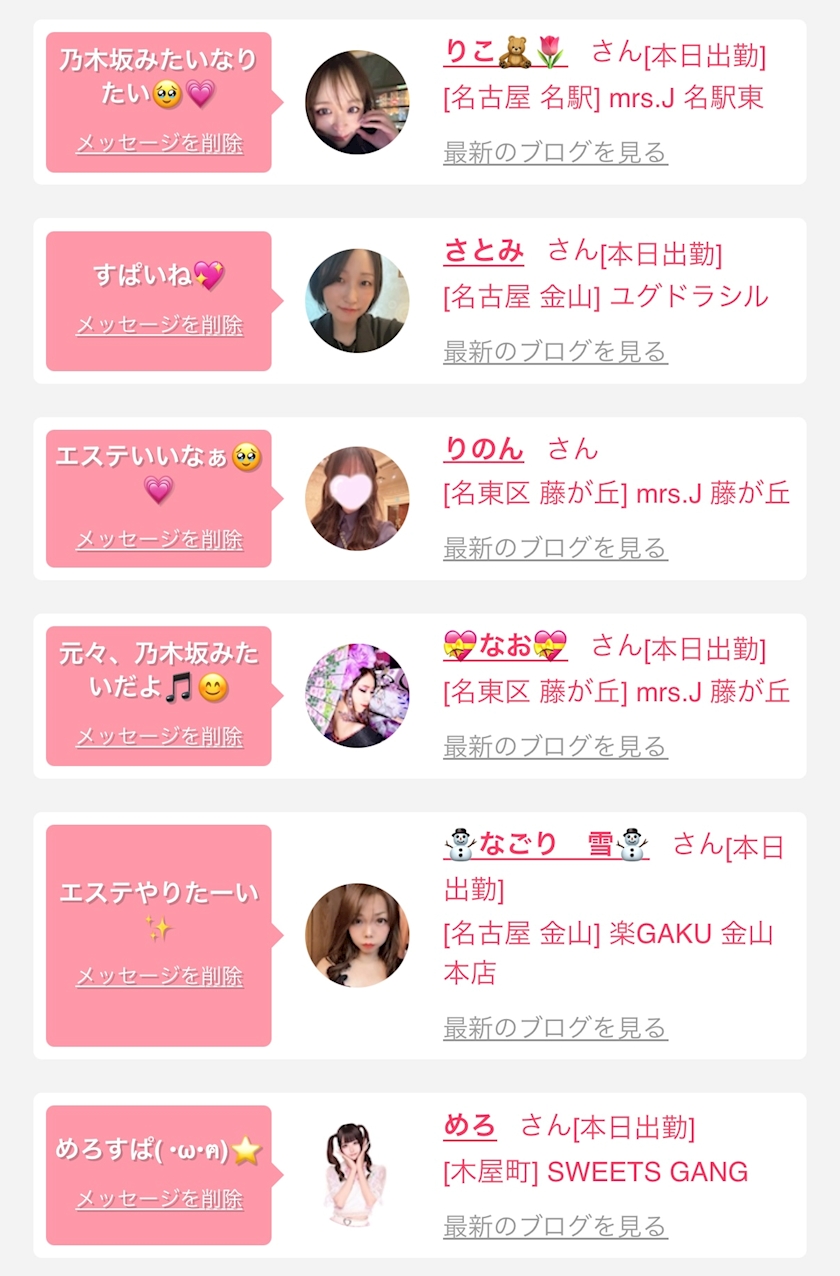Open りのん's profile name link

[483, 449]
